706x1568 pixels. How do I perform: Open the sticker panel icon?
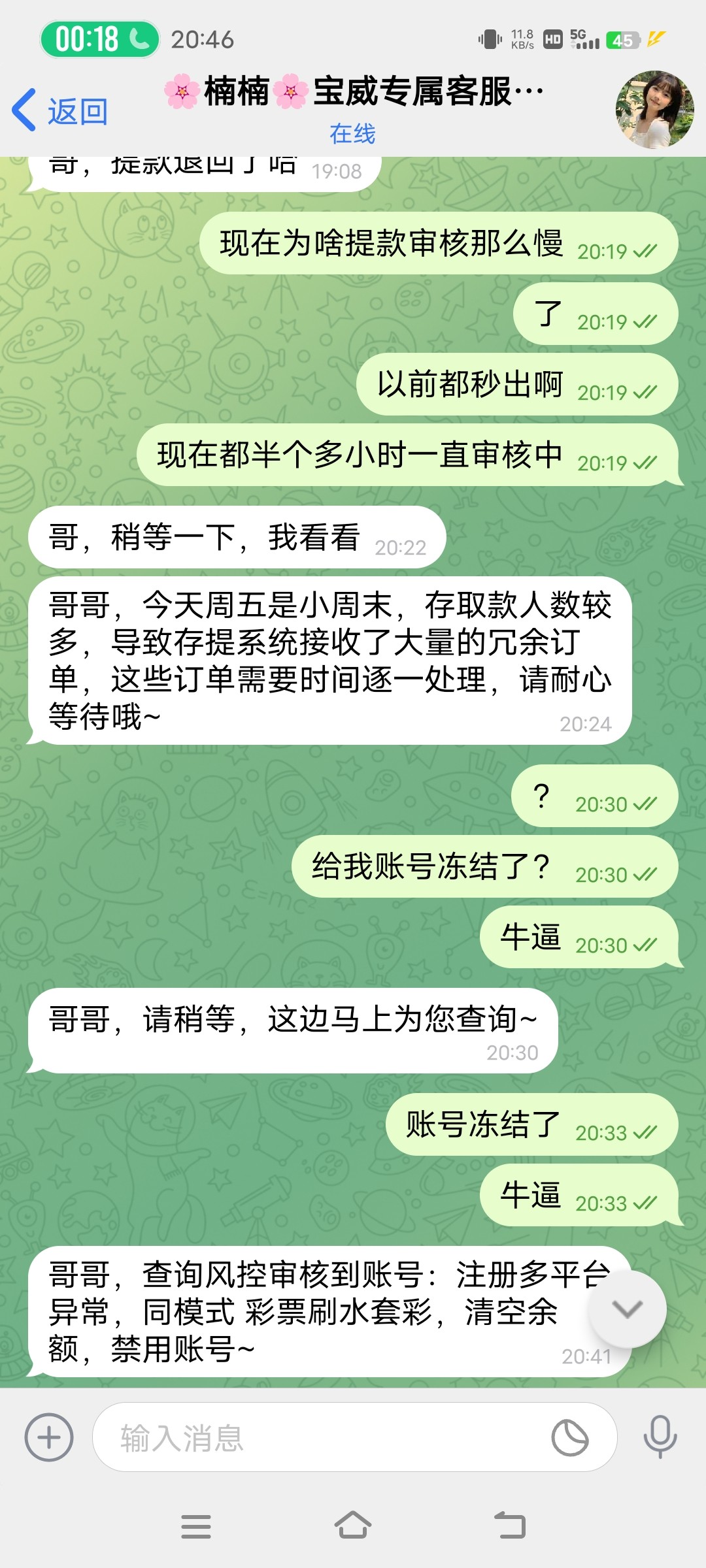point(569,1437)
